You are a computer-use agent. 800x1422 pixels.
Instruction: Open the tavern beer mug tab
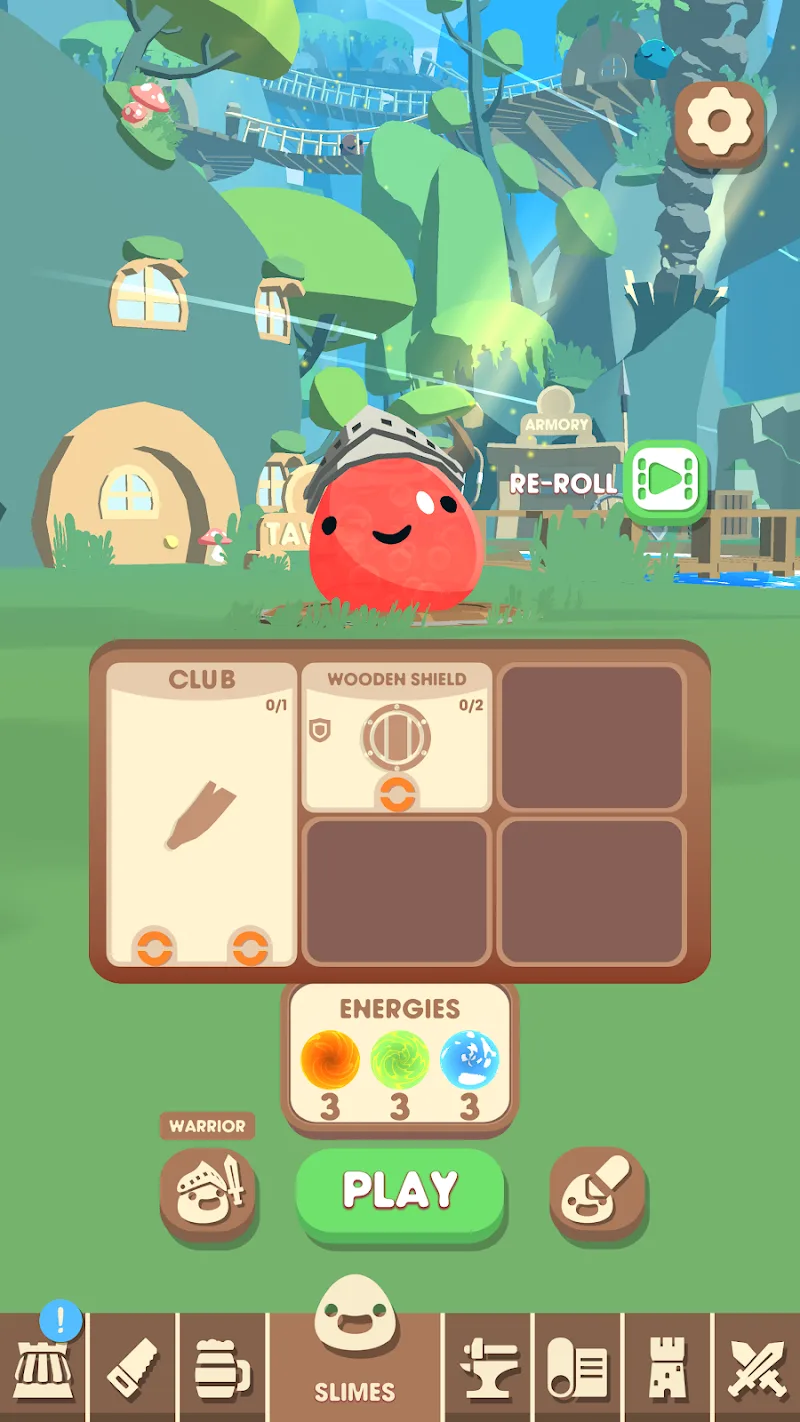(222, 1367)
